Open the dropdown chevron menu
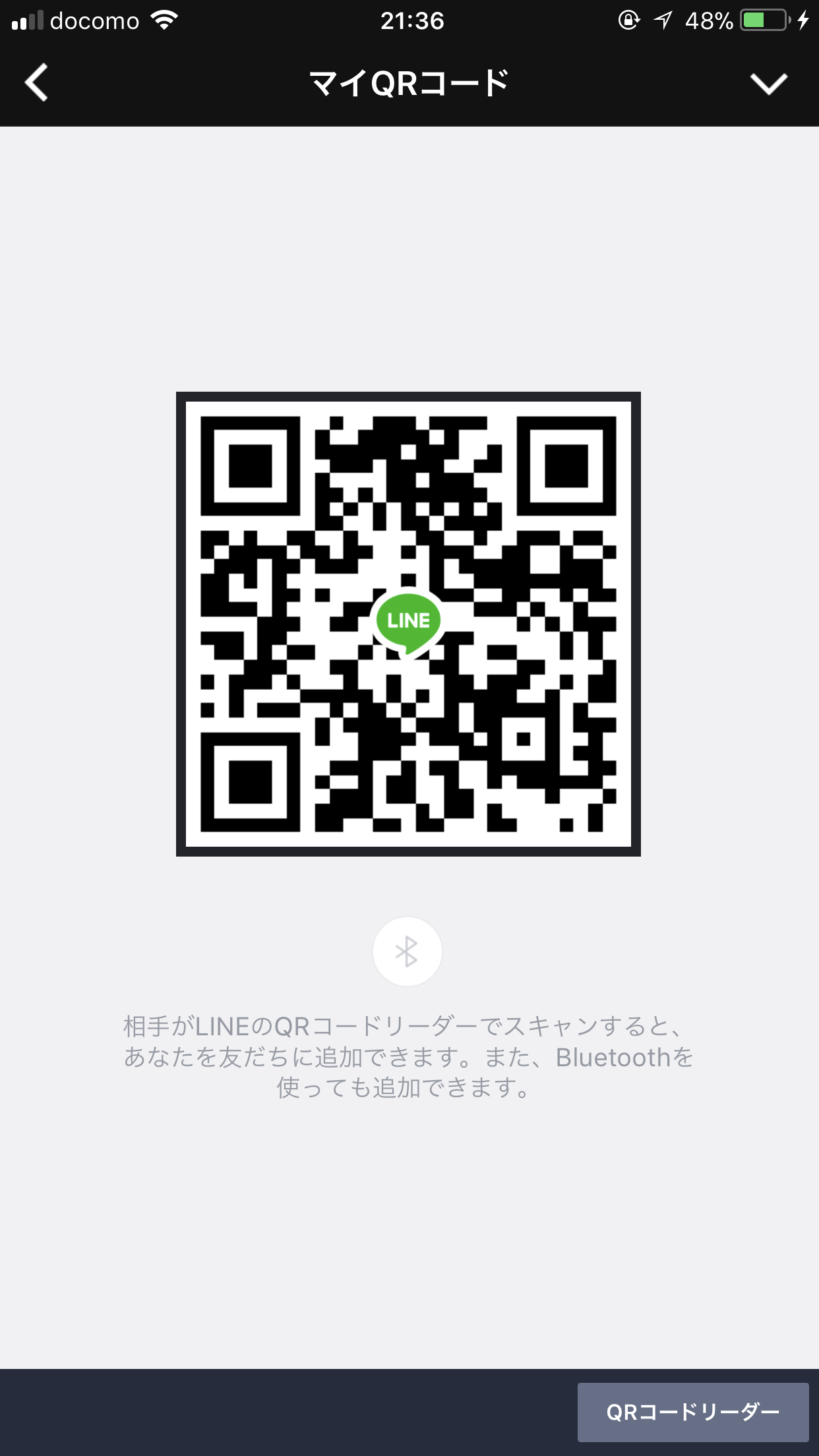The height and width of the screenshot is (1456, 819). [x=768, y=84]
